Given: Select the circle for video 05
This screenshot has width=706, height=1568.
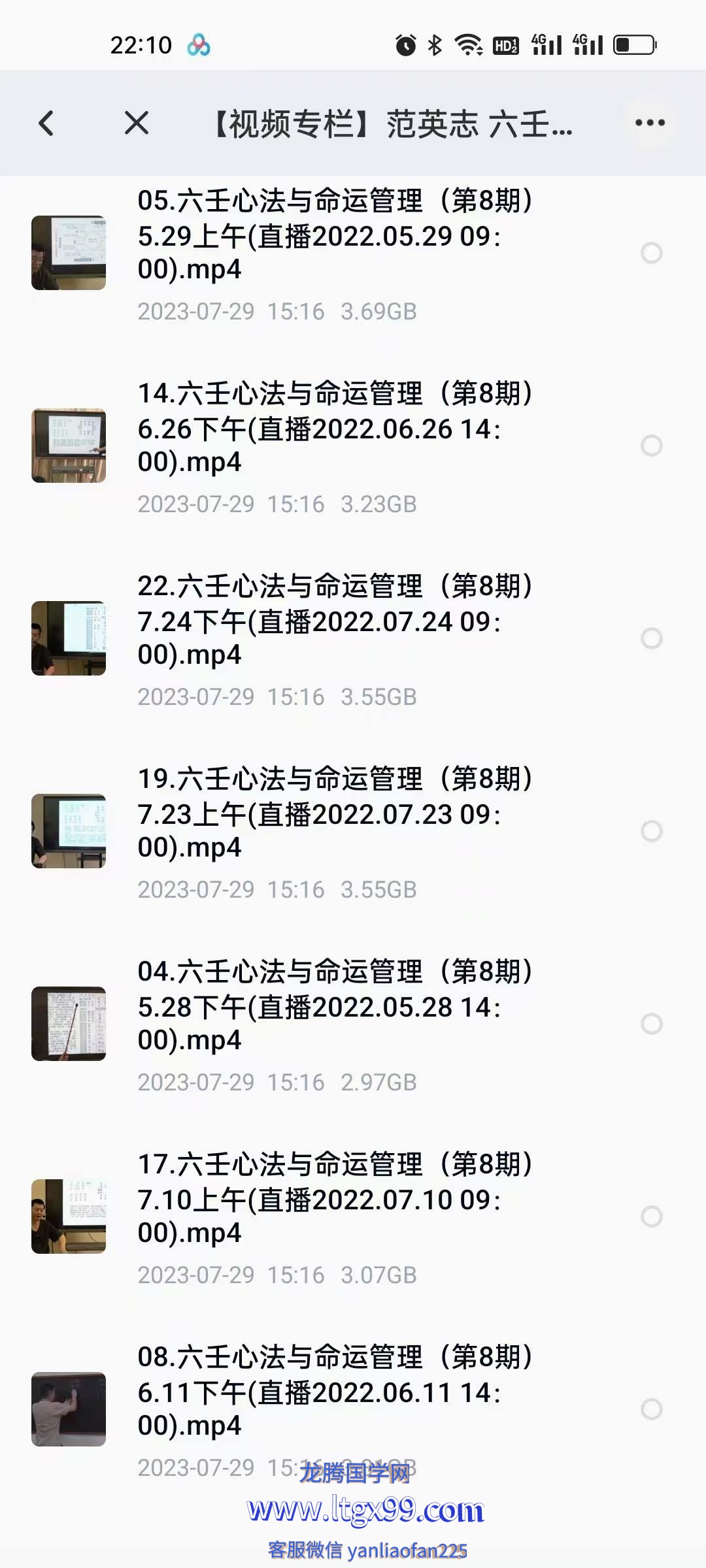Looking at the screenshot, I should point(651,253).
